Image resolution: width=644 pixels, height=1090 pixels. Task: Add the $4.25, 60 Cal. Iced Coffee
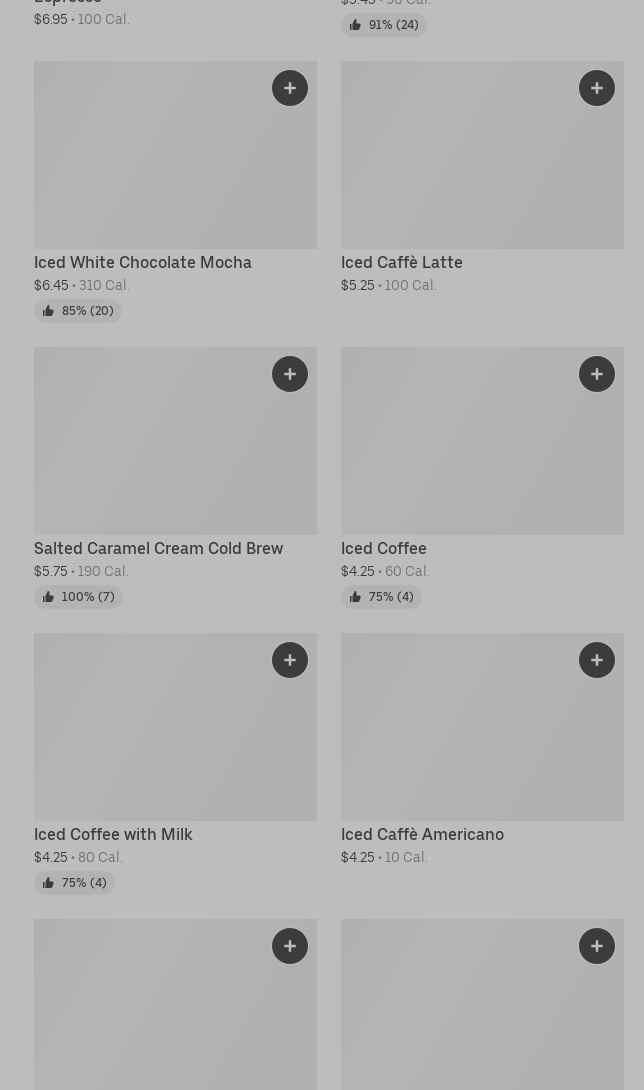click(x=597, y=374)
